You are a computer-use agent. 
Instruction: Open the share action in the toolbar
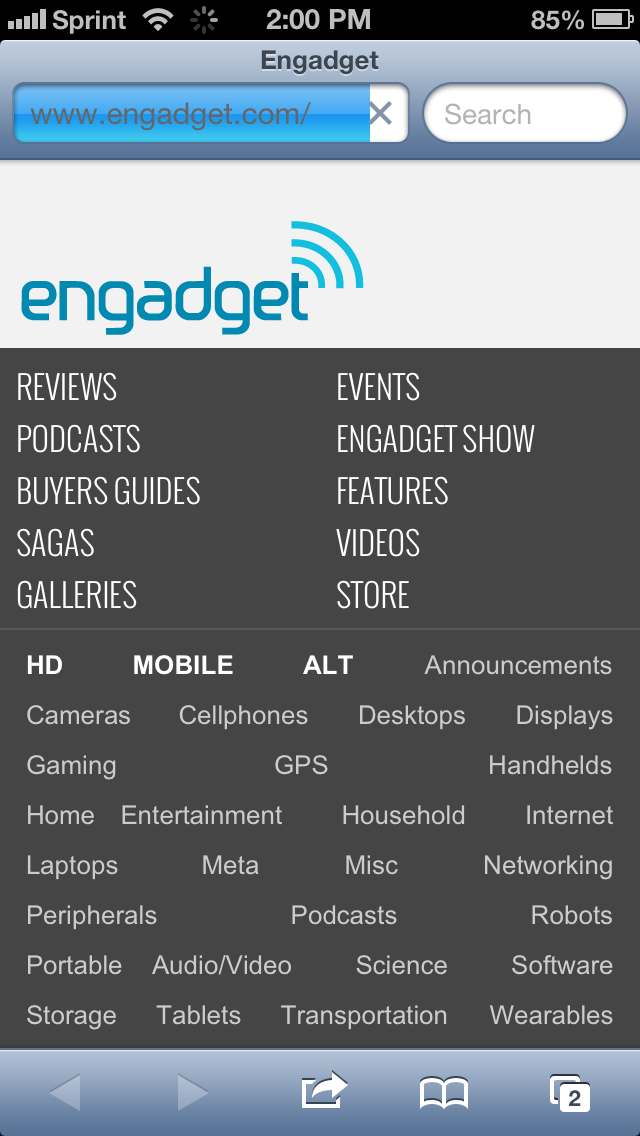324,1090
